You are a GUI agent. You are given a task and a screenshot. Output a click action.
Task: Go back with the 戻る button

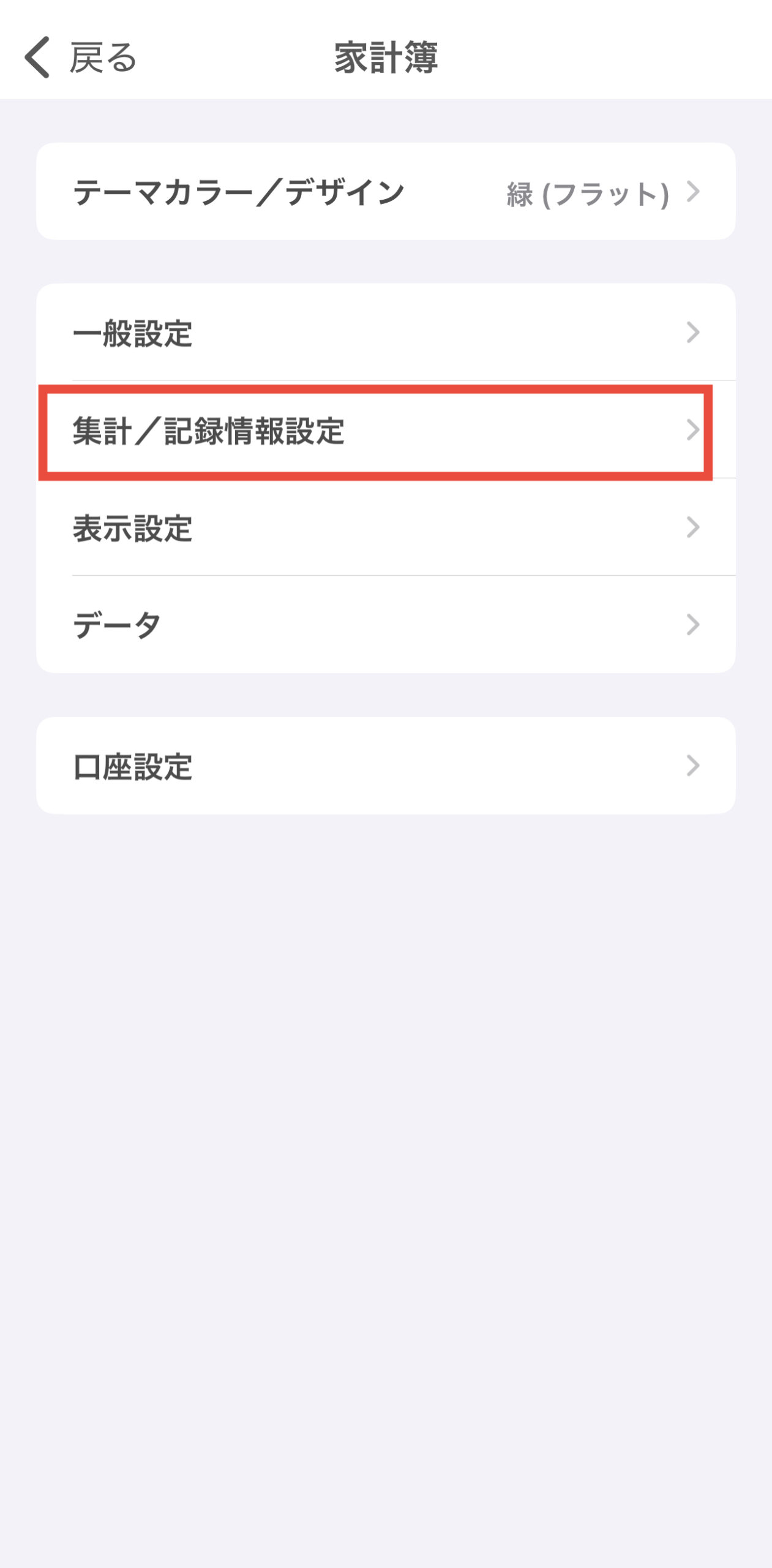click(x=80, y=58)
